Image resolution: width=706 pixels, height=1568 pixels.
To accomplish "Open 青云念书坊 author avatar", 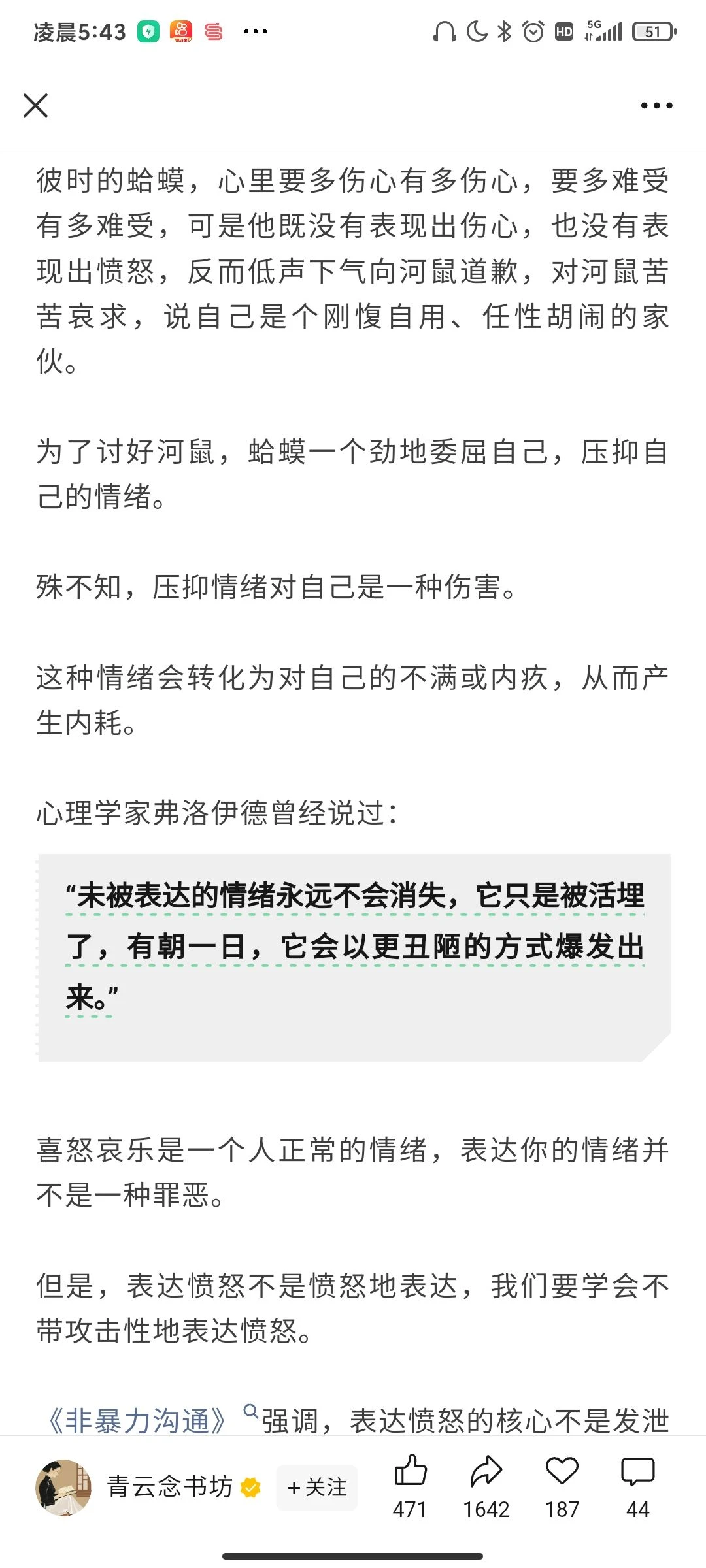I will (x=63, y=1488).
